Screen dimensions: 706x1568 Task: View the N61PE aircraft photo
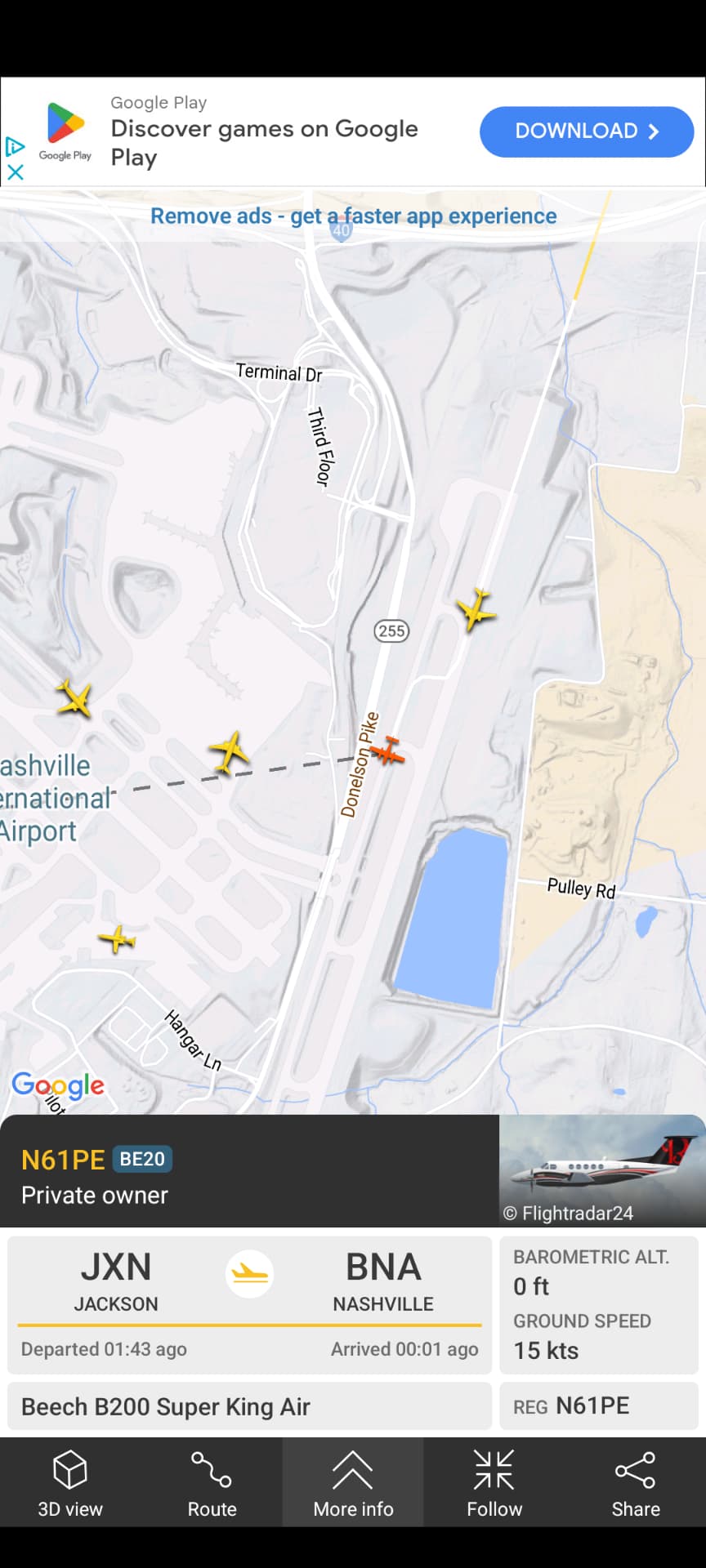tap(602, 1170)
